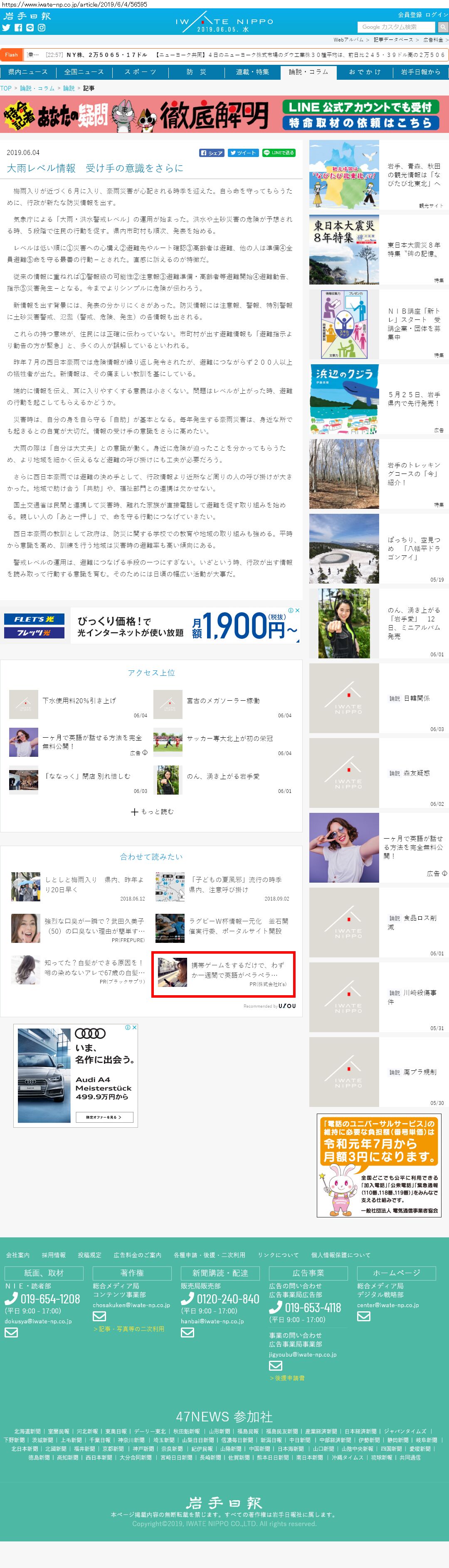Open 下水使用料20%引き上げ article
Viewport: 449px width, 1568px height.
(x=79, y=701)
